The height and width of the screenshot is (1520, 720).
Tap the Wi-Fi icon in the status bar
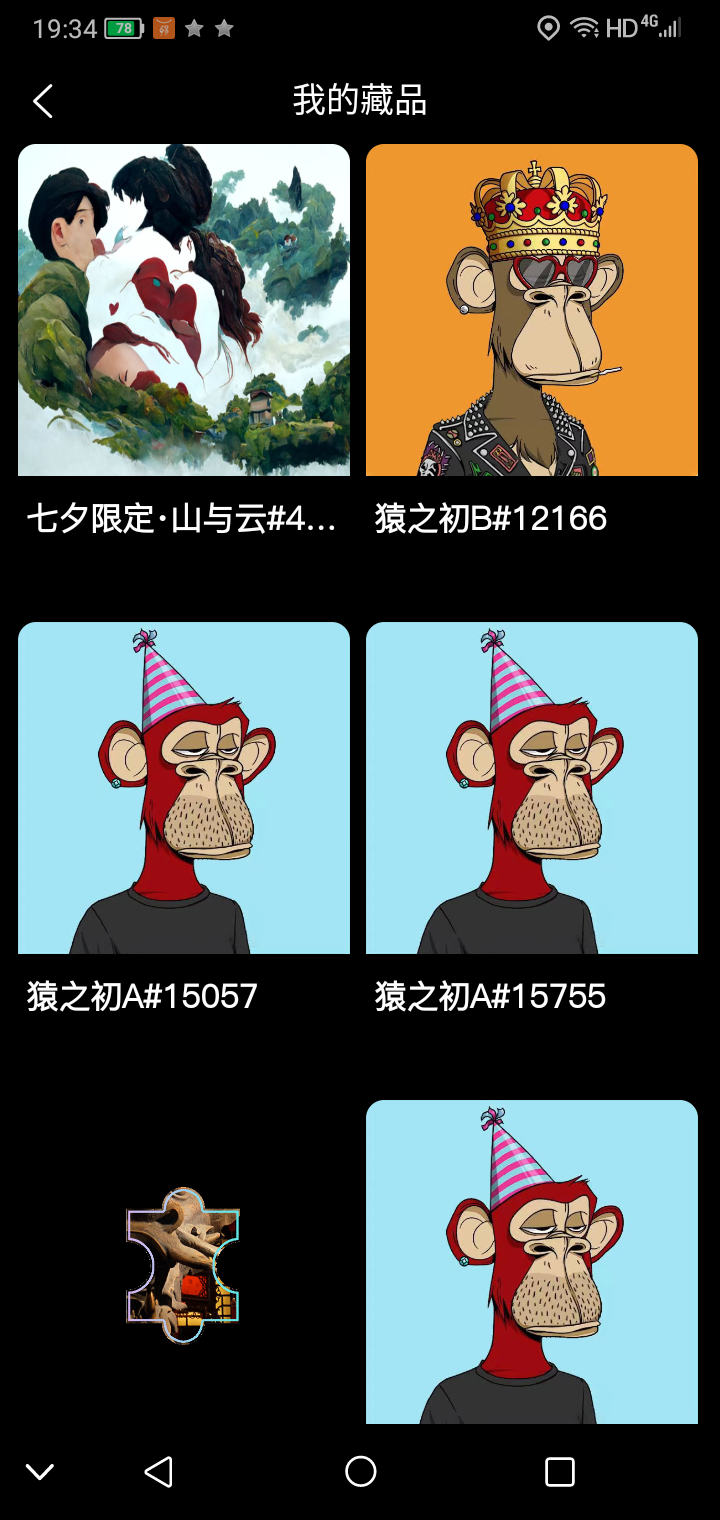583,28
